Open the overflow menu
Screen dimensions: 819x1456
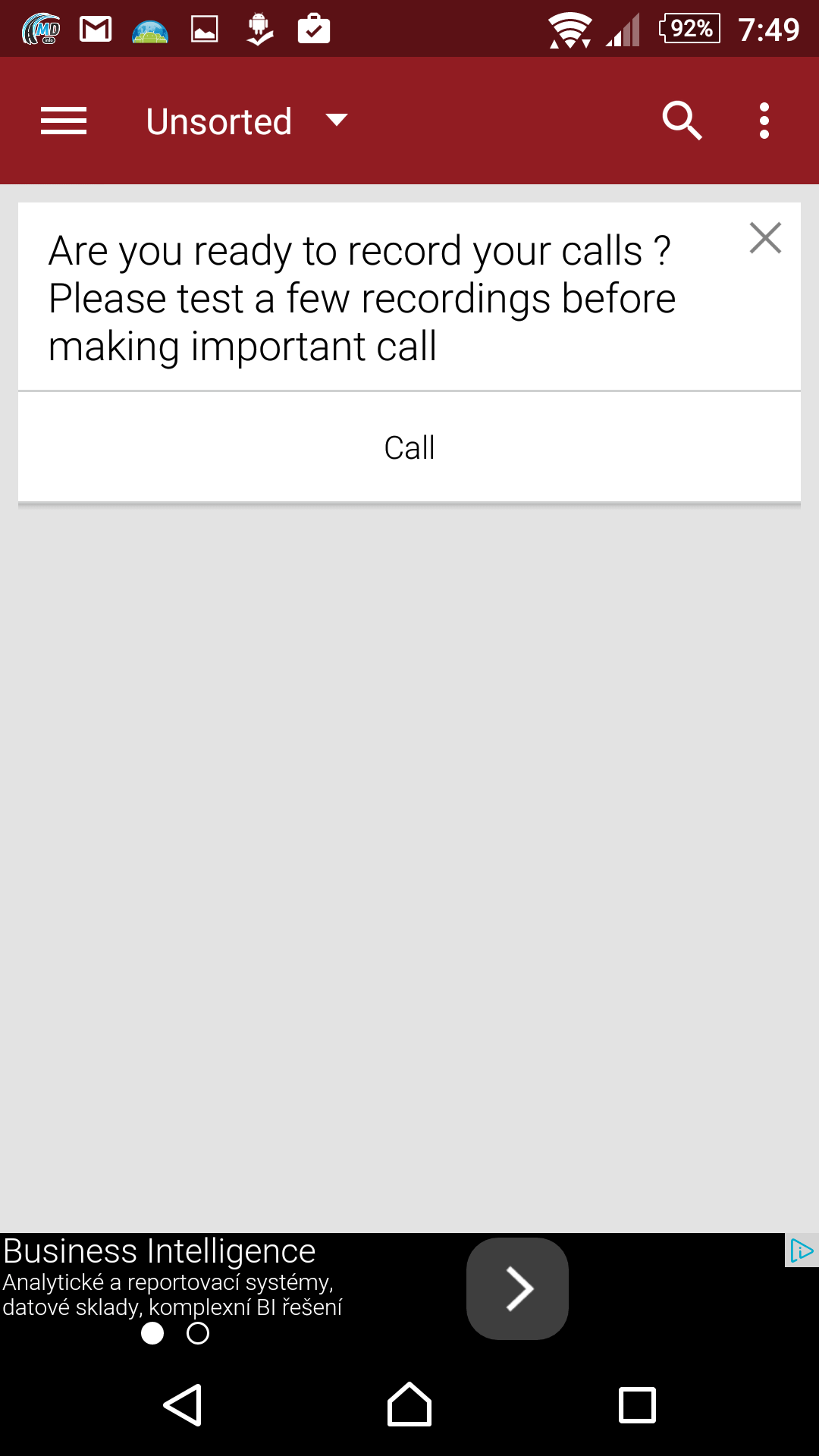764,121
